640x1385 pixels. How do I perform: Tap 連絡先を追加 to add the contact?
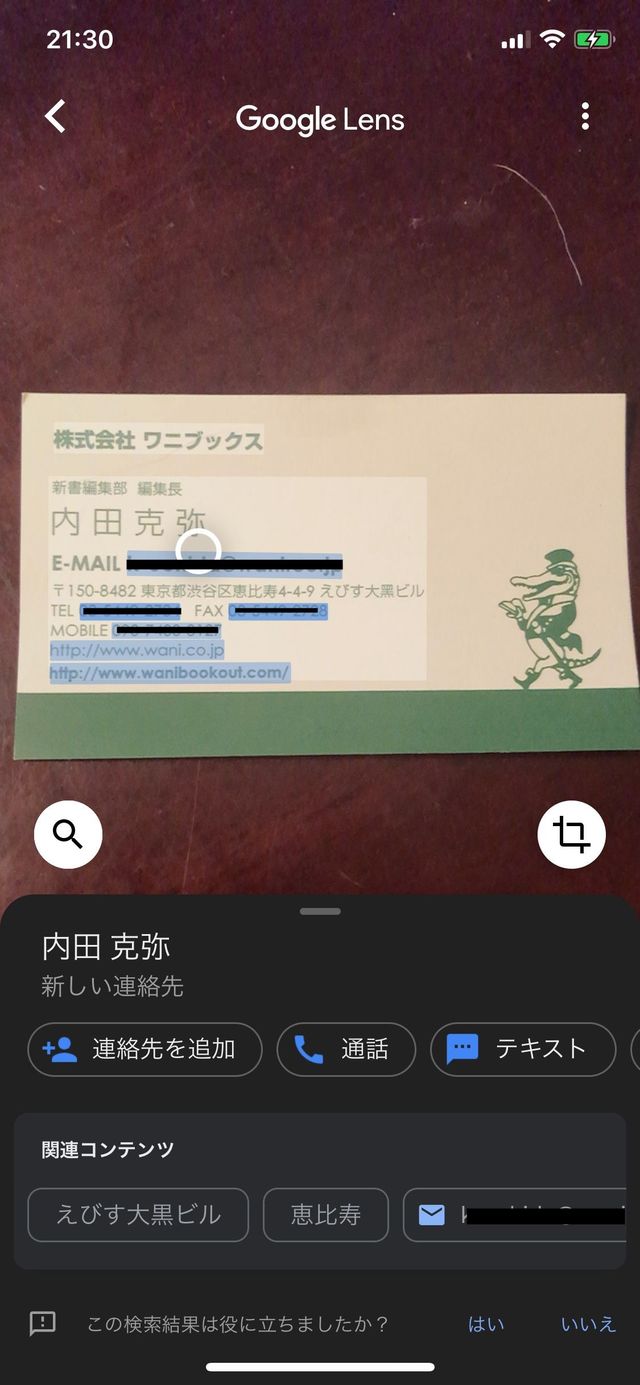[x=145, y=1049]
